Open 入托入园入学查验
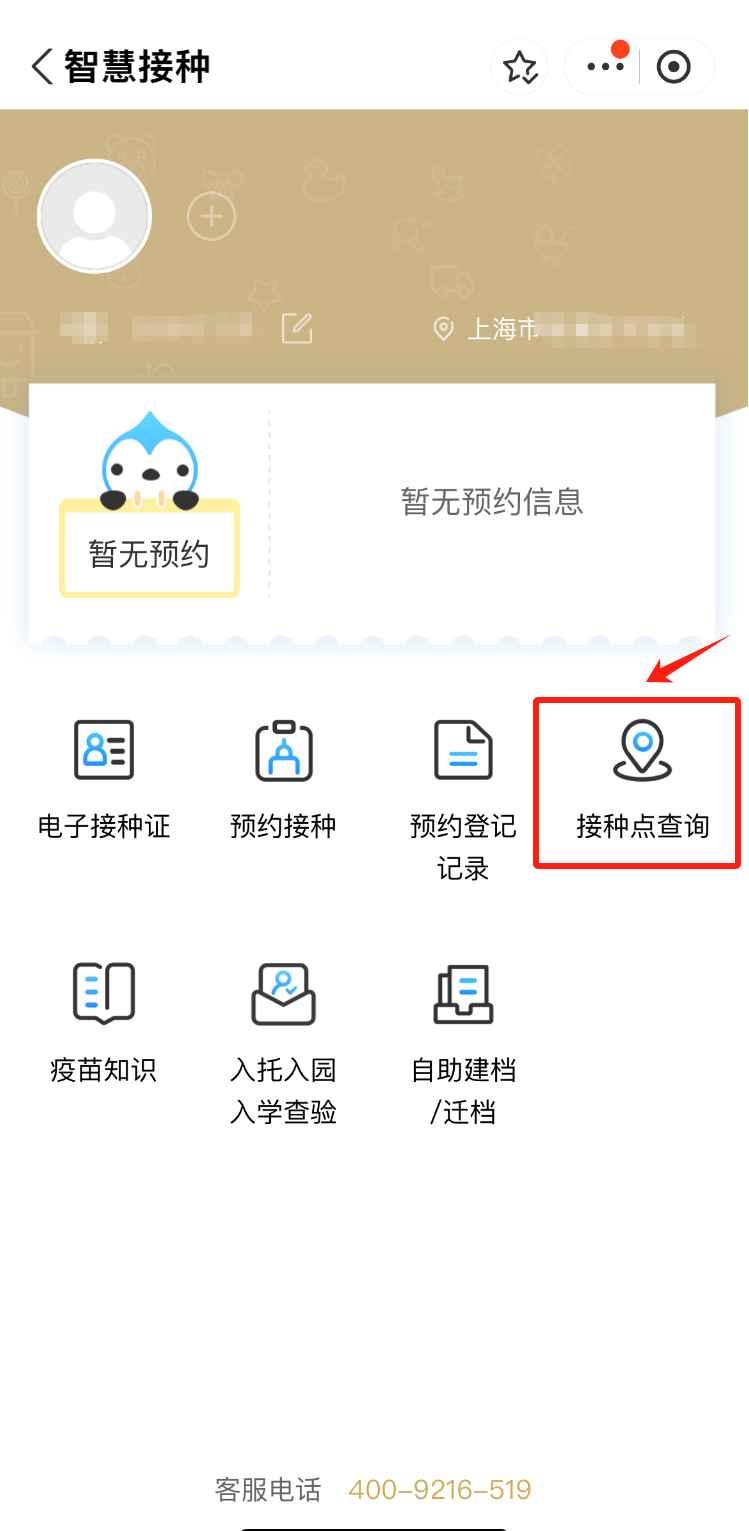The image size is (749, 1531). [283, 1040]
